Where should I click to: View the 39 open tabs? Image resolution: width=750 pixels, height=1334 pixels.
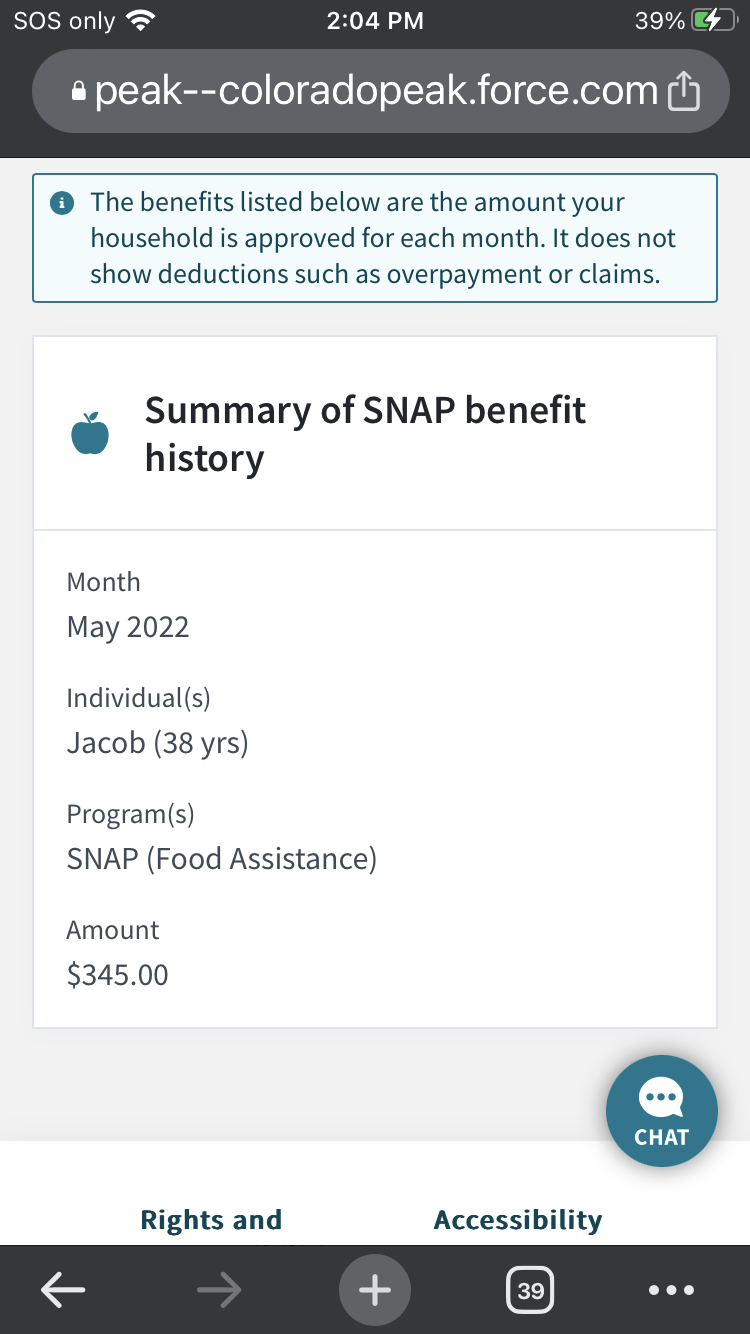coord(531,1291)
